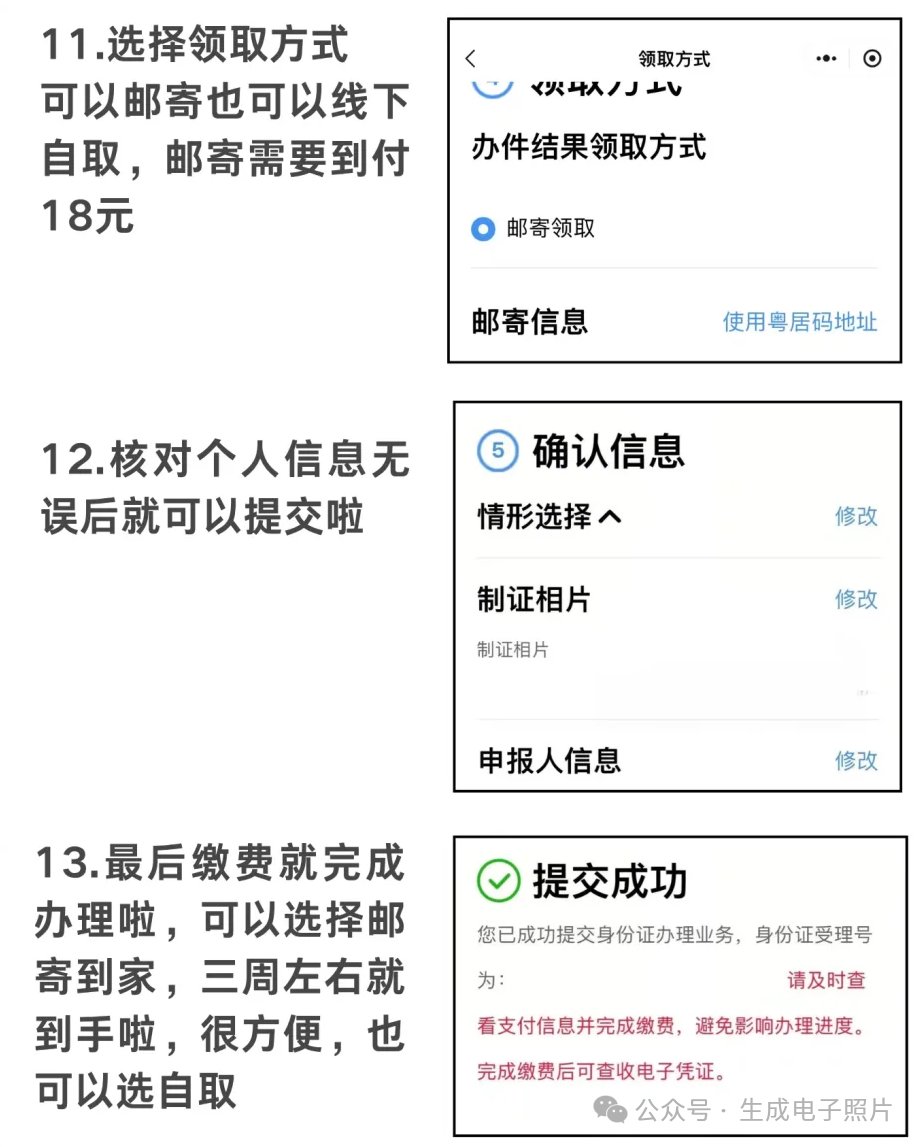Click 修改 next to 申报人信息
Viewport: 923px width, 1147px height.
tap(858, 761)
